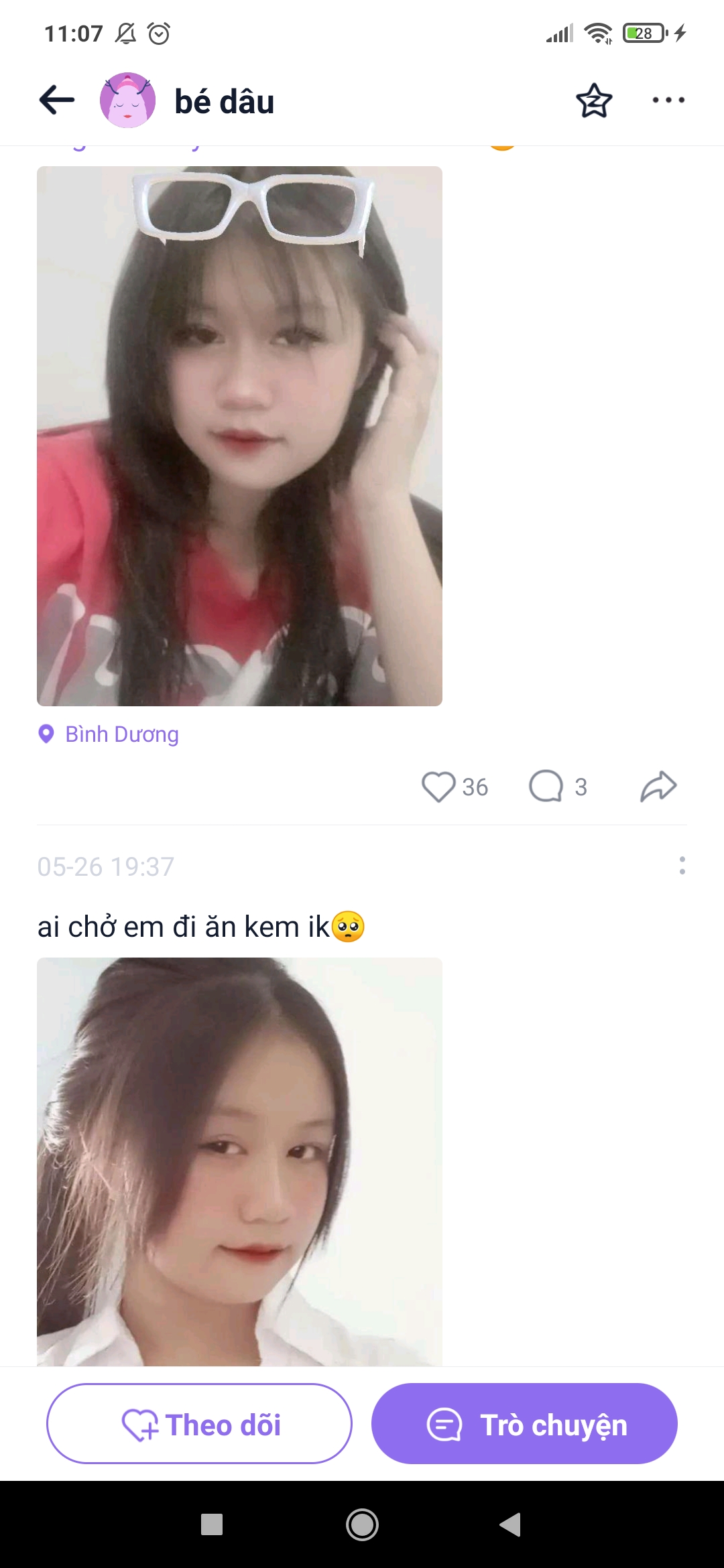Open options for the 05-26 19:37 post
Image resolution: width=724 pixels, height=1568 pixels.
[x=682, y=866]
